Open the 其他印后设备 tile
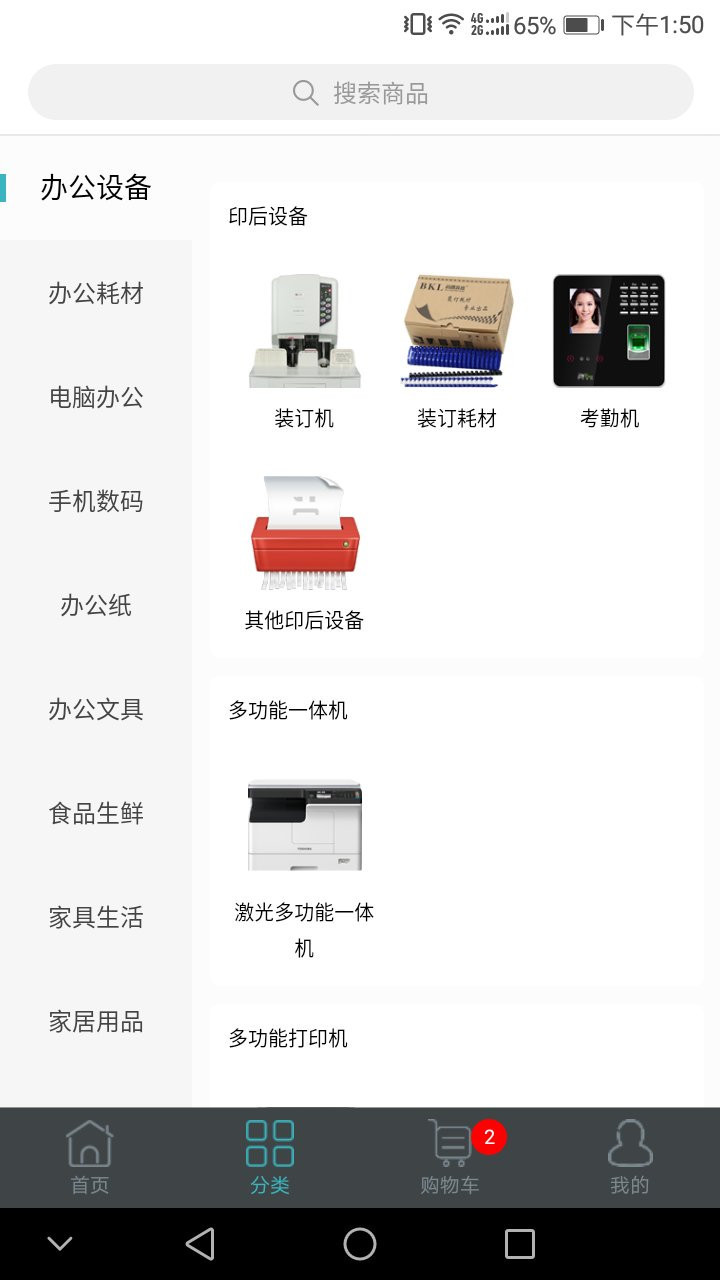Viewport: 720px width, 1280px height. click(x=304, y=552)
